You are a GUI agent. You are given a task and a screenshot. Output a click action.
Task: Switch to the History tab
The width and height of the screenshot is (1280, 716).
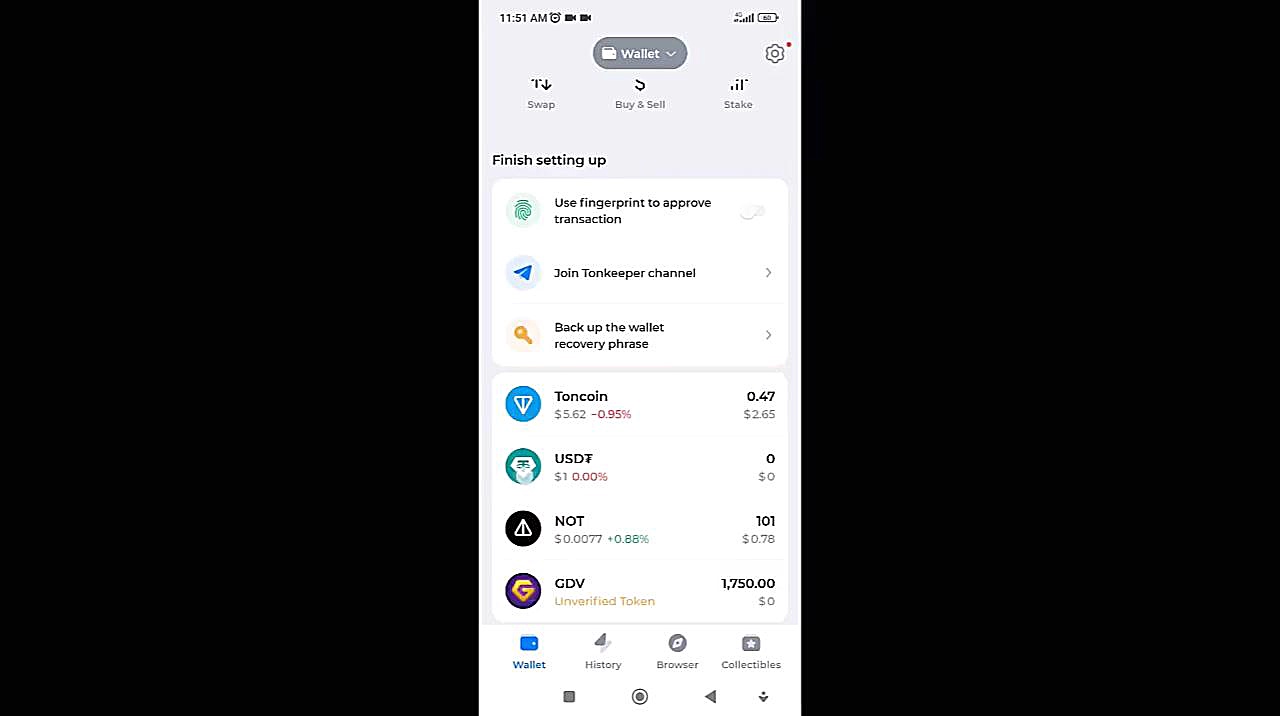[x=603, y=651]
